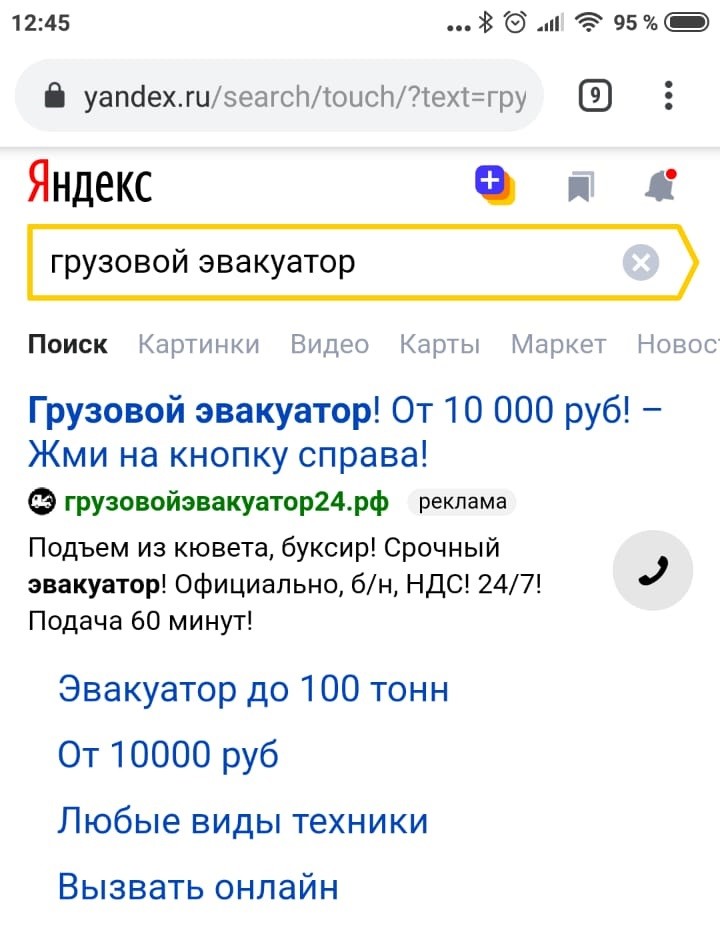
Task: Call the evacuator service via phone button
Action: coord(652,570)
